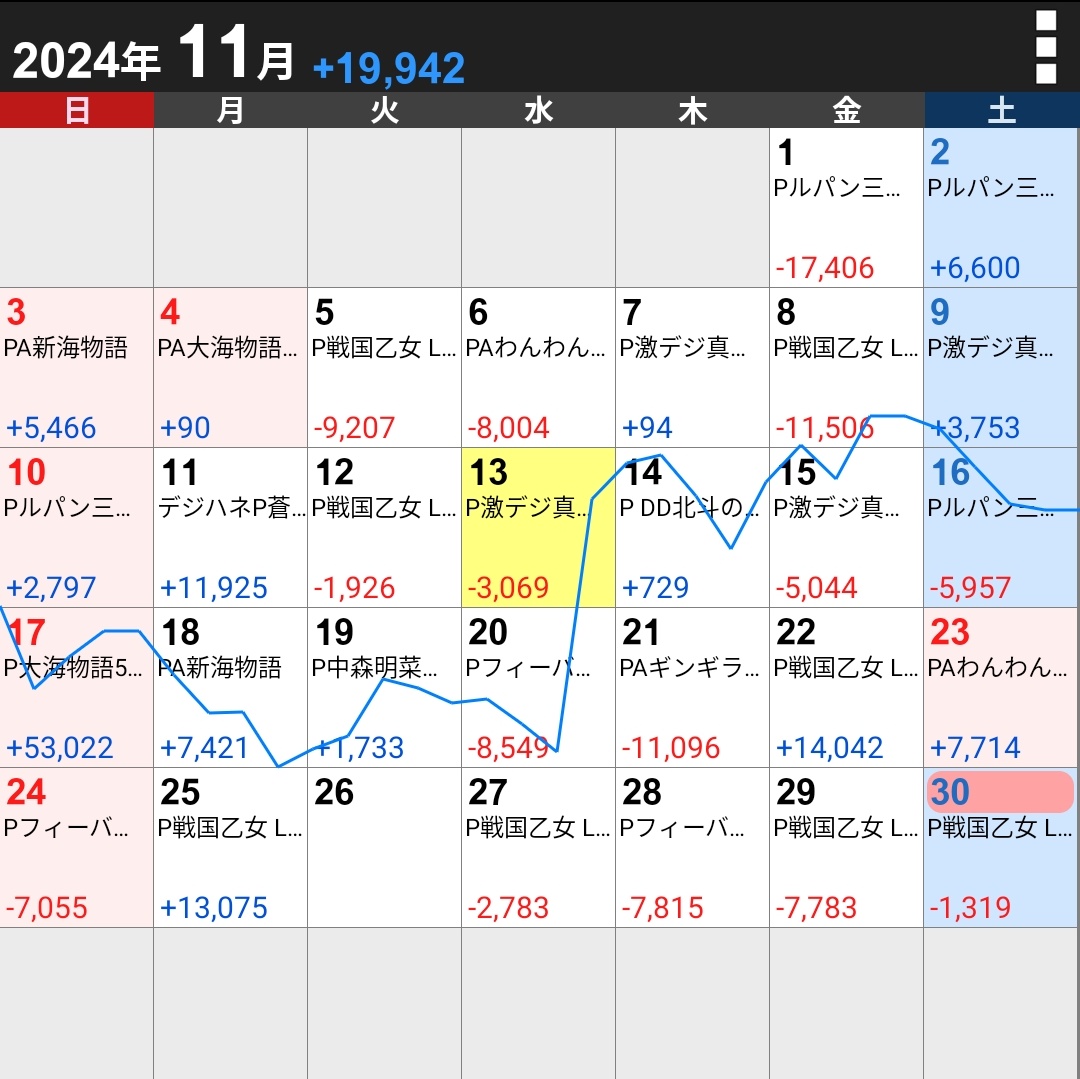Open November 21 PAギンギラ record

pyautogui.click(x=692, y=688)
